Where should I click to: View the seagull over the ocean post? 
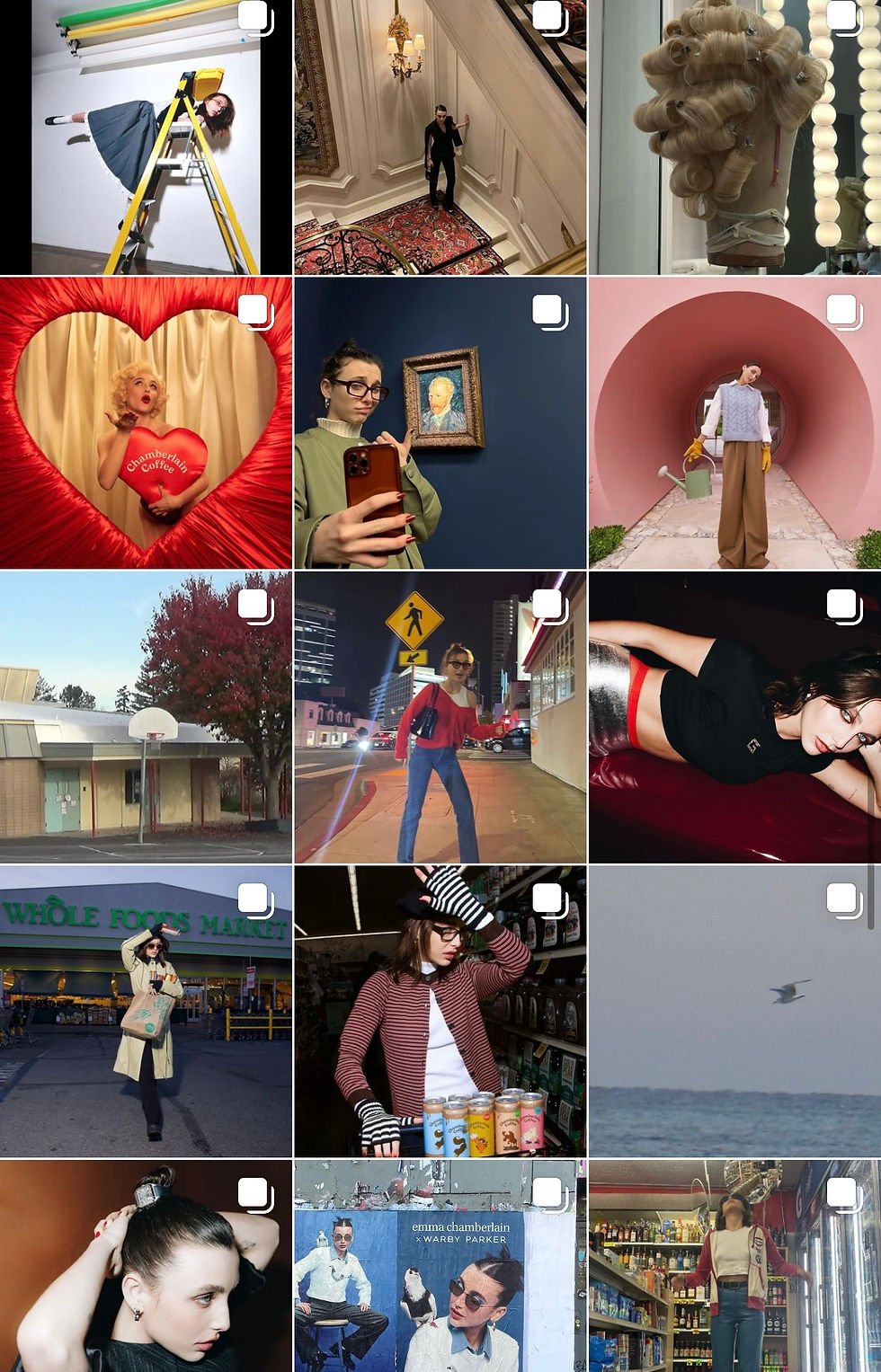pos(734,1011)
